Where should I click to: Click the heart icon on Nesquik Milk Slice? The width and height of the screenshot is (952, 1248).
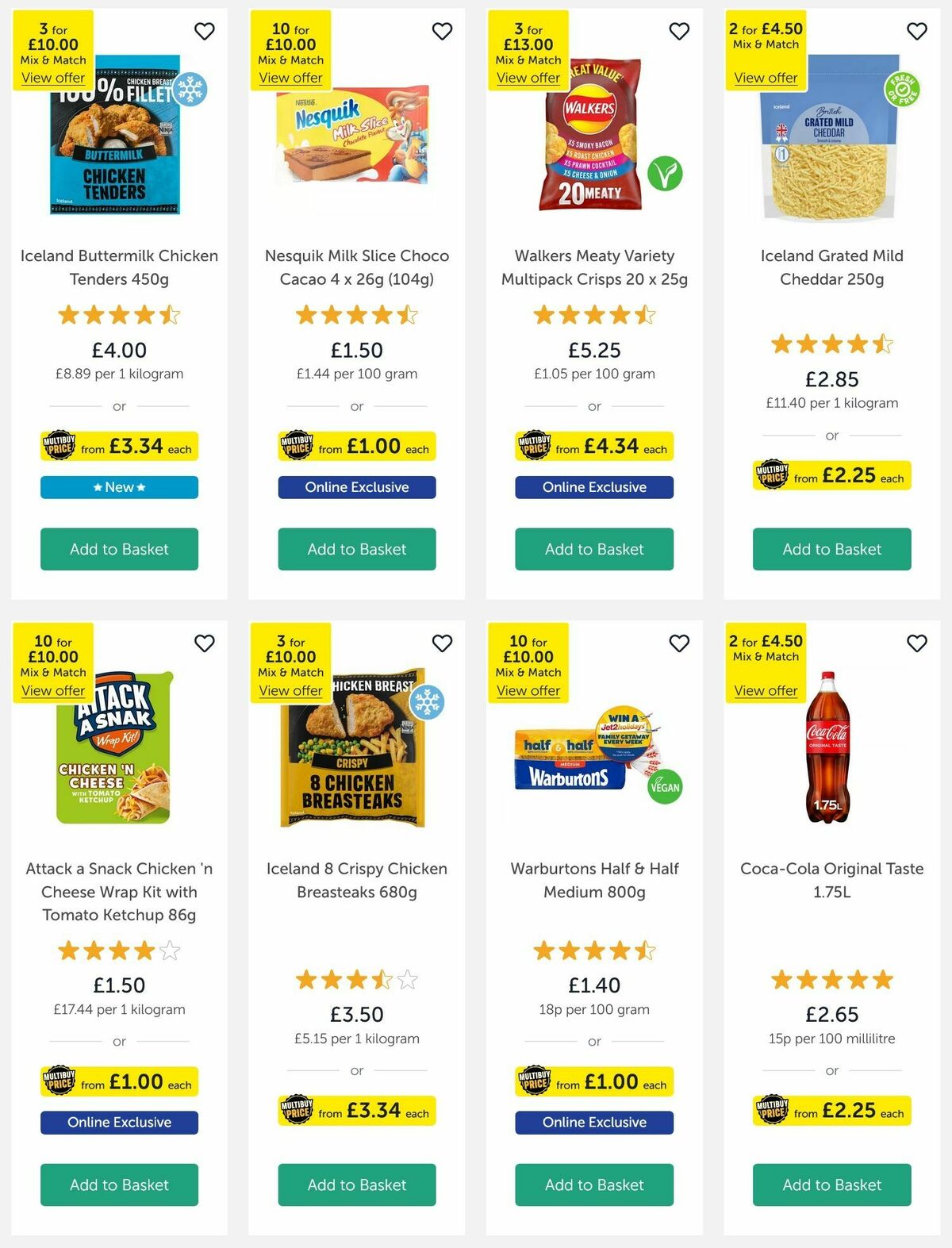tap(442, 32)
